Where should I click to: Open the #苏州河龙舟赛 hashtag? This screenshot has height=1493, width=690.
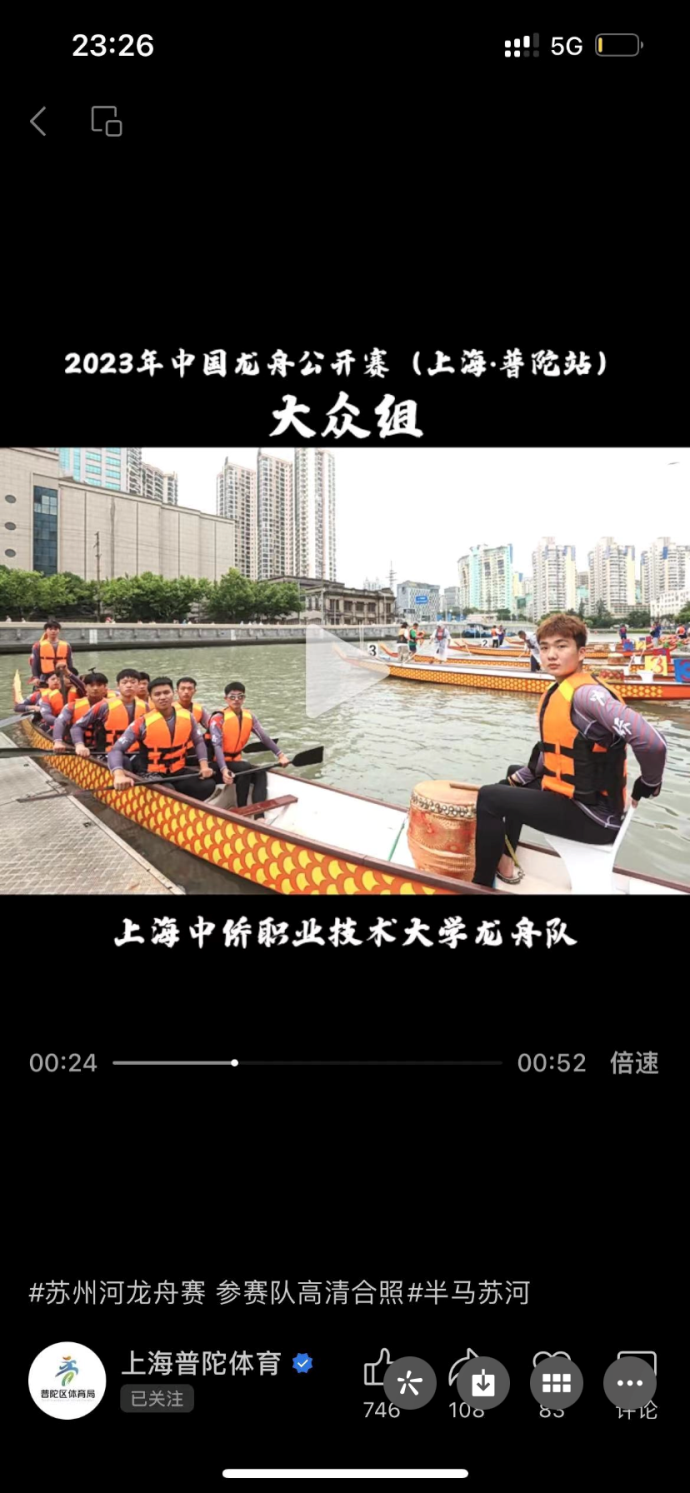(117, 1292)
